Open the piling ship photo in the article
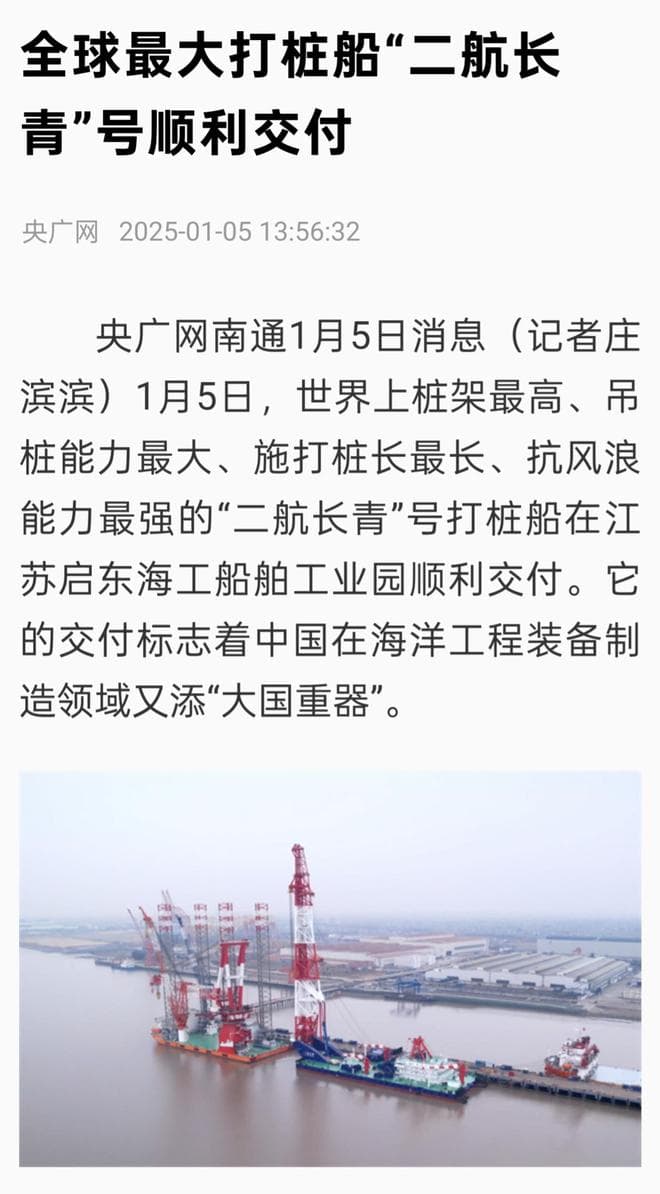This screenshot has height=1194, width=660. point(330,968)
